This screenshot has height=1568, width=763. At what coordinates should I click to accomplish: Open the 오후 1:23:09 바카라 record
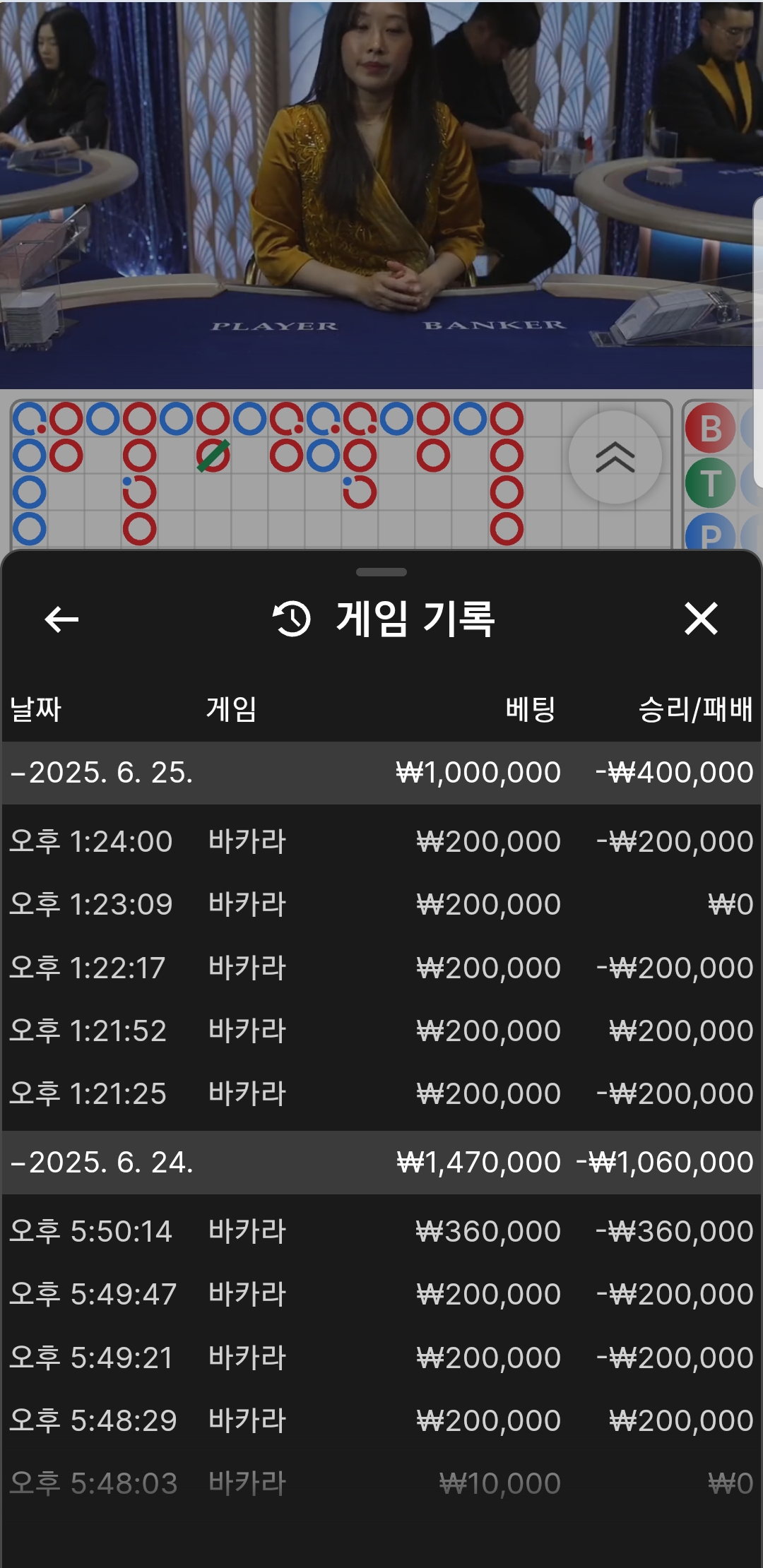pyautogui.click(x=381, y=904)
